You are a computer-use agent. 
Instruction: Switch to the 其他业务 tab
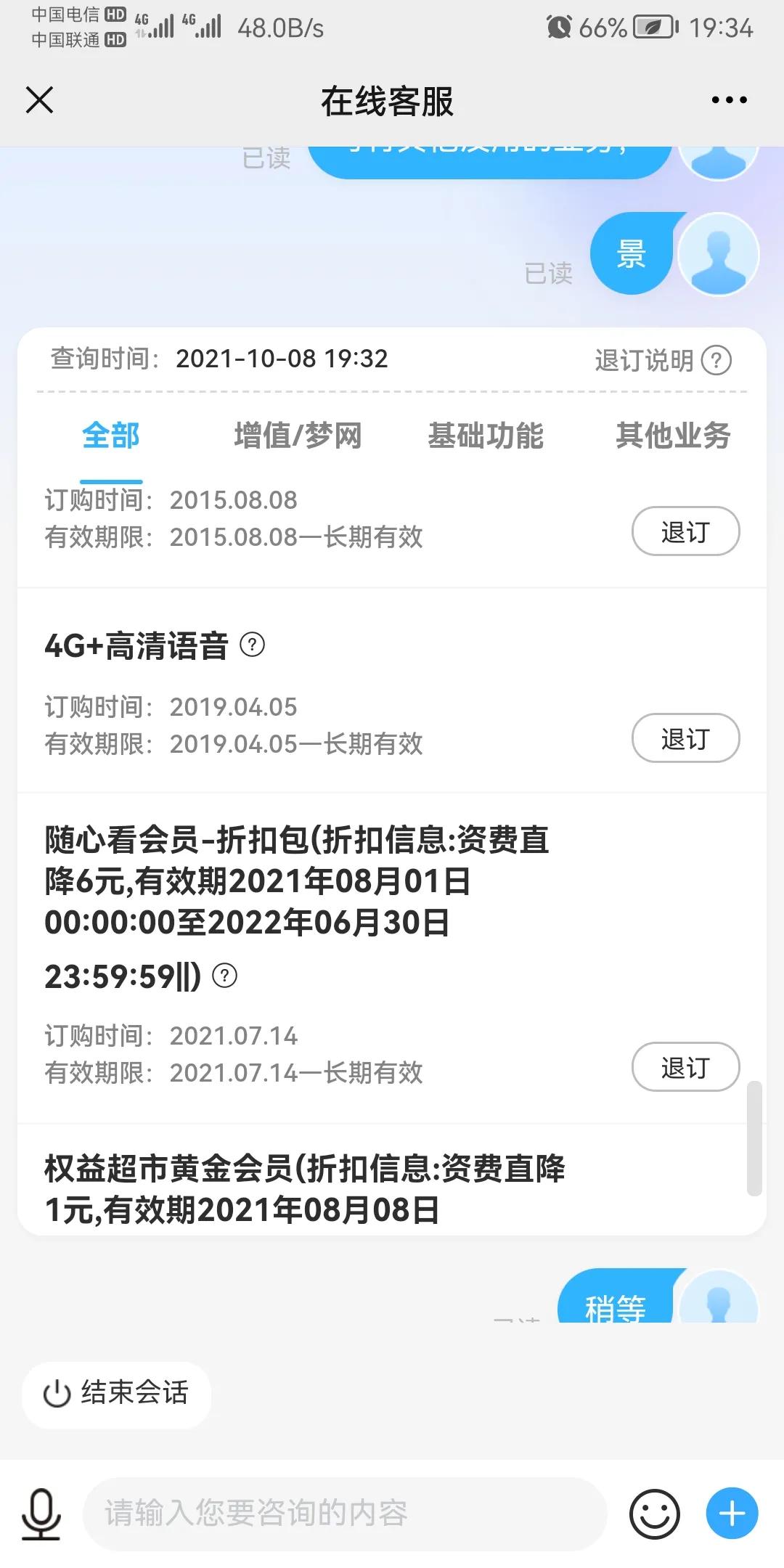click(674, 436)
